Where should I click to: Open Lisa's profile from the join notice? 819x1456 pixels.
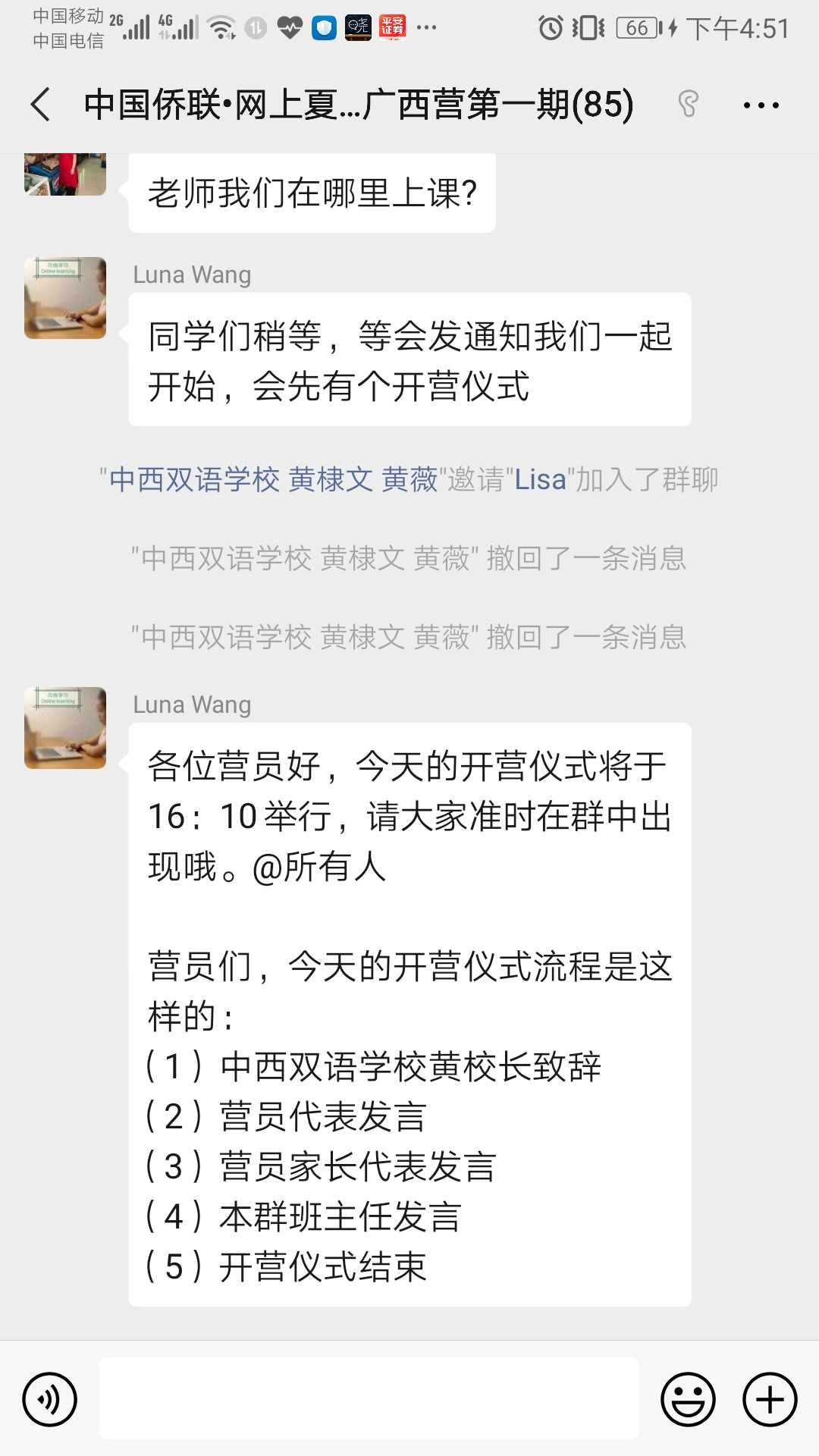(540, 480)
